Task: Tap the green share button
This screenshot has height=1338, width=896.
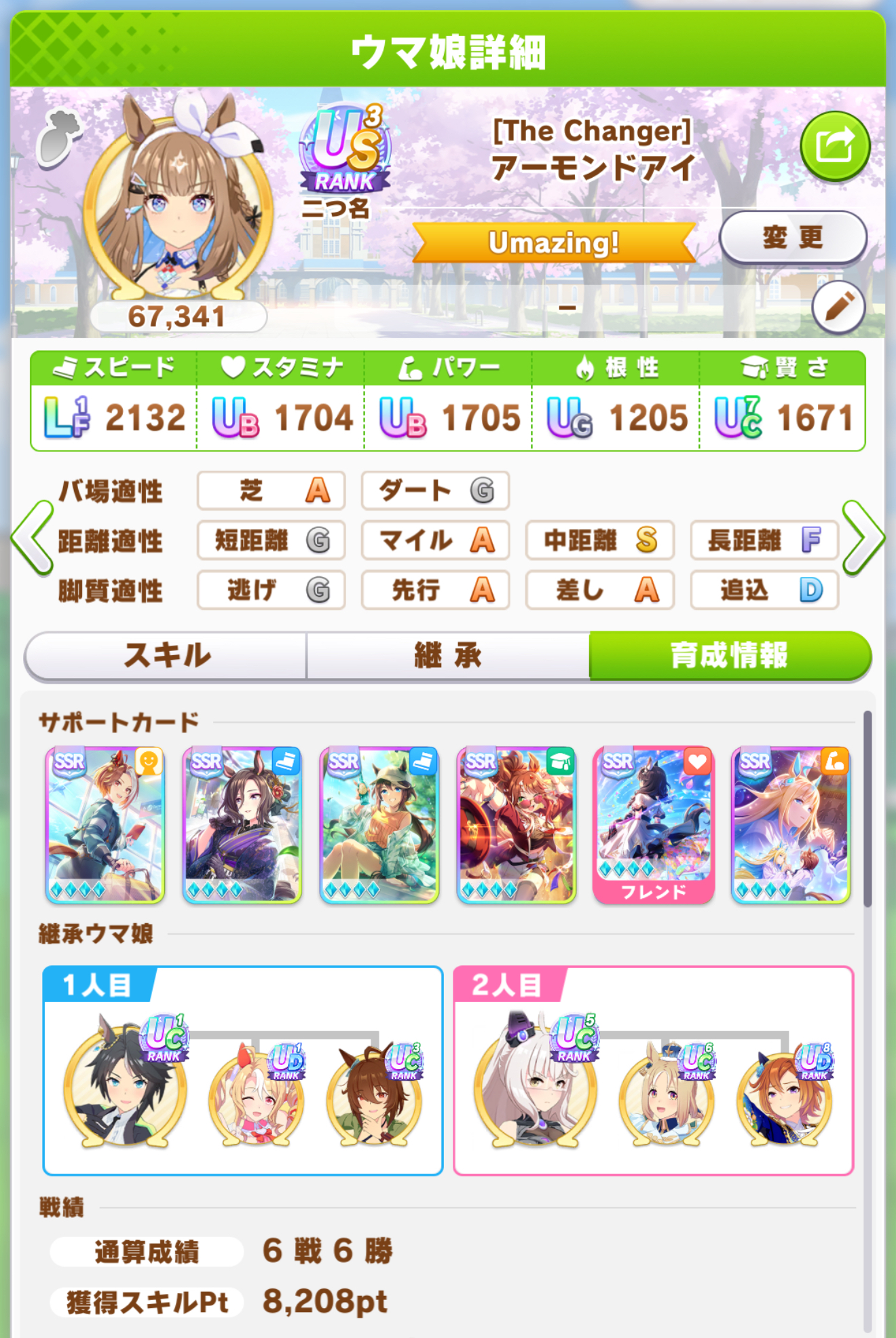Action: [834, 146]
